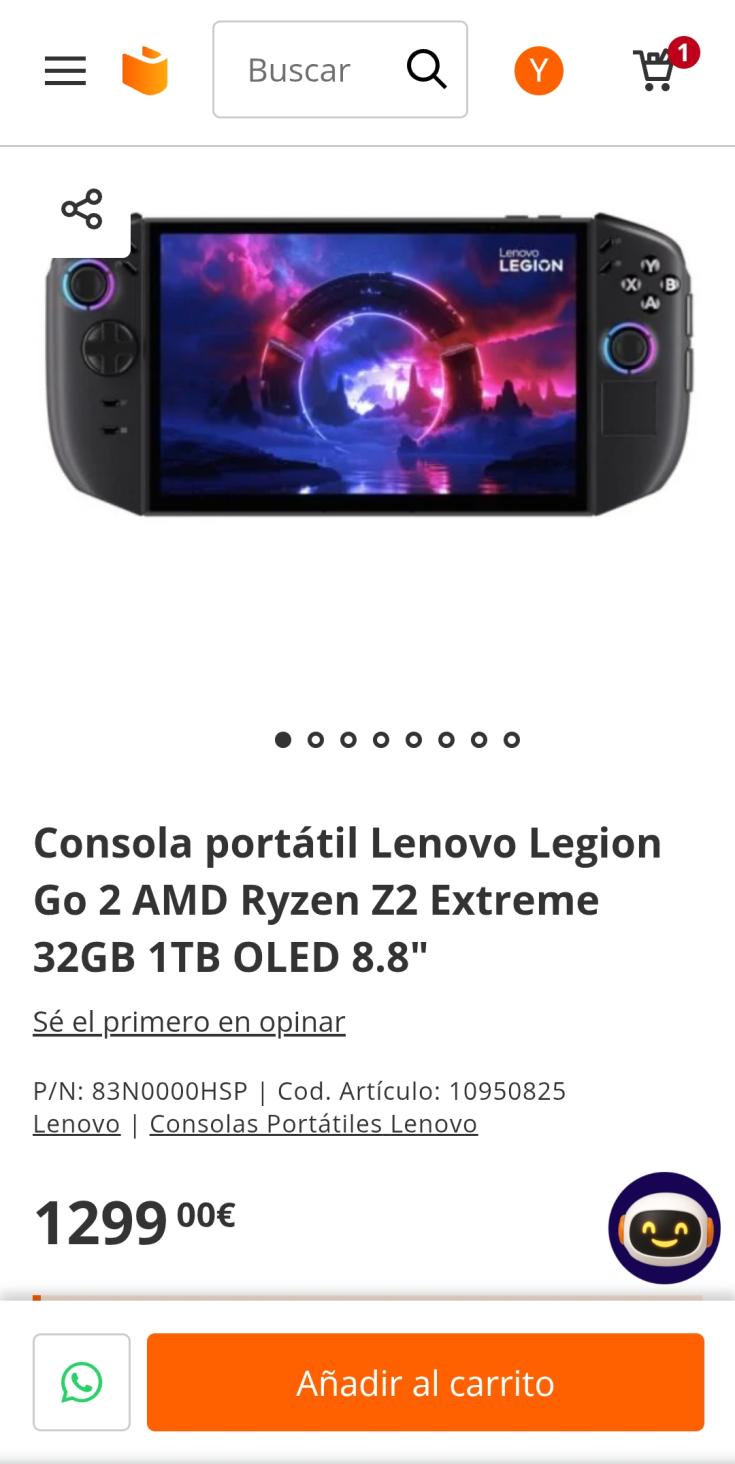Open the Sé el primero en opinar link
This screenshot has height=1464, width=735.
pos(188,1021)
